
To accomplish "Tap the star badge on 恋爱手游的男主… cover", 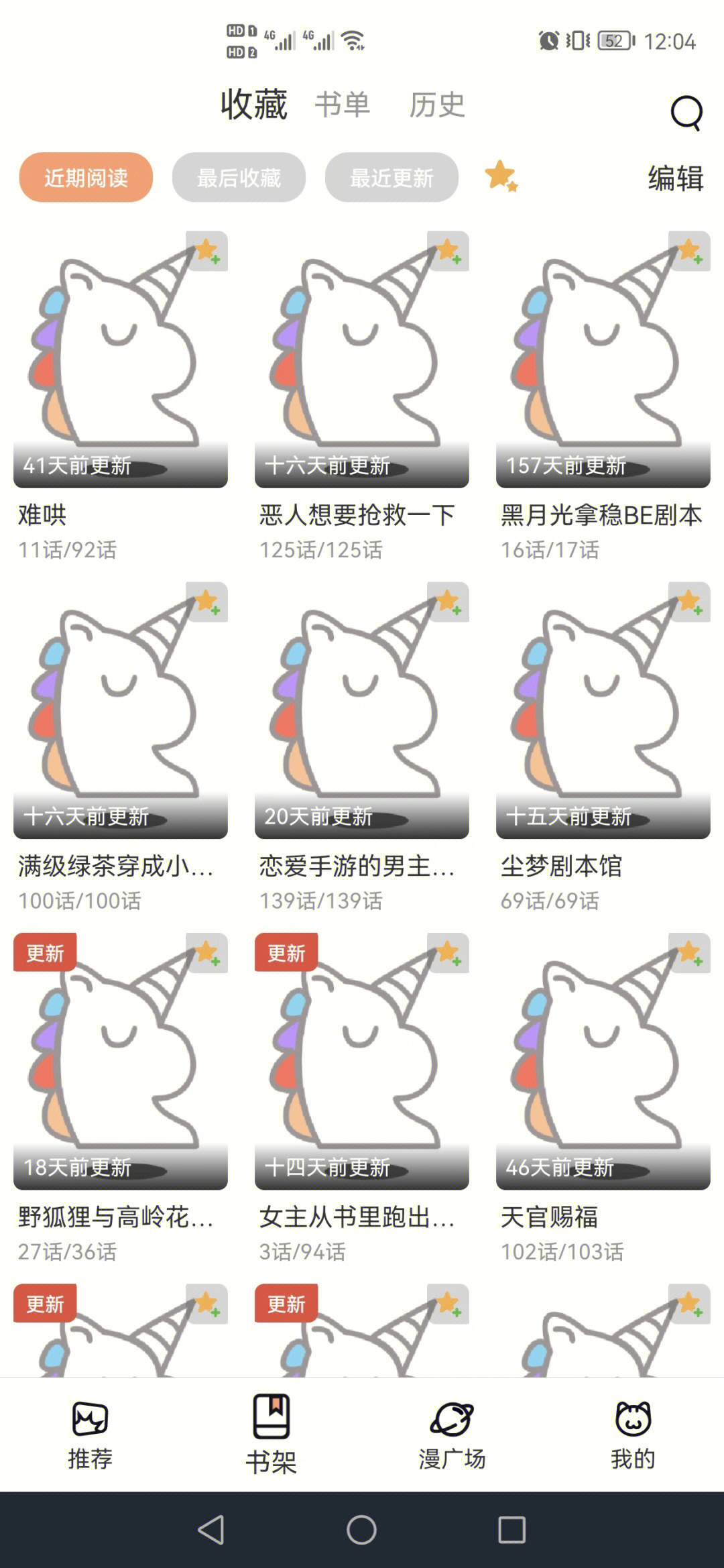I will (x=448, y=602).
